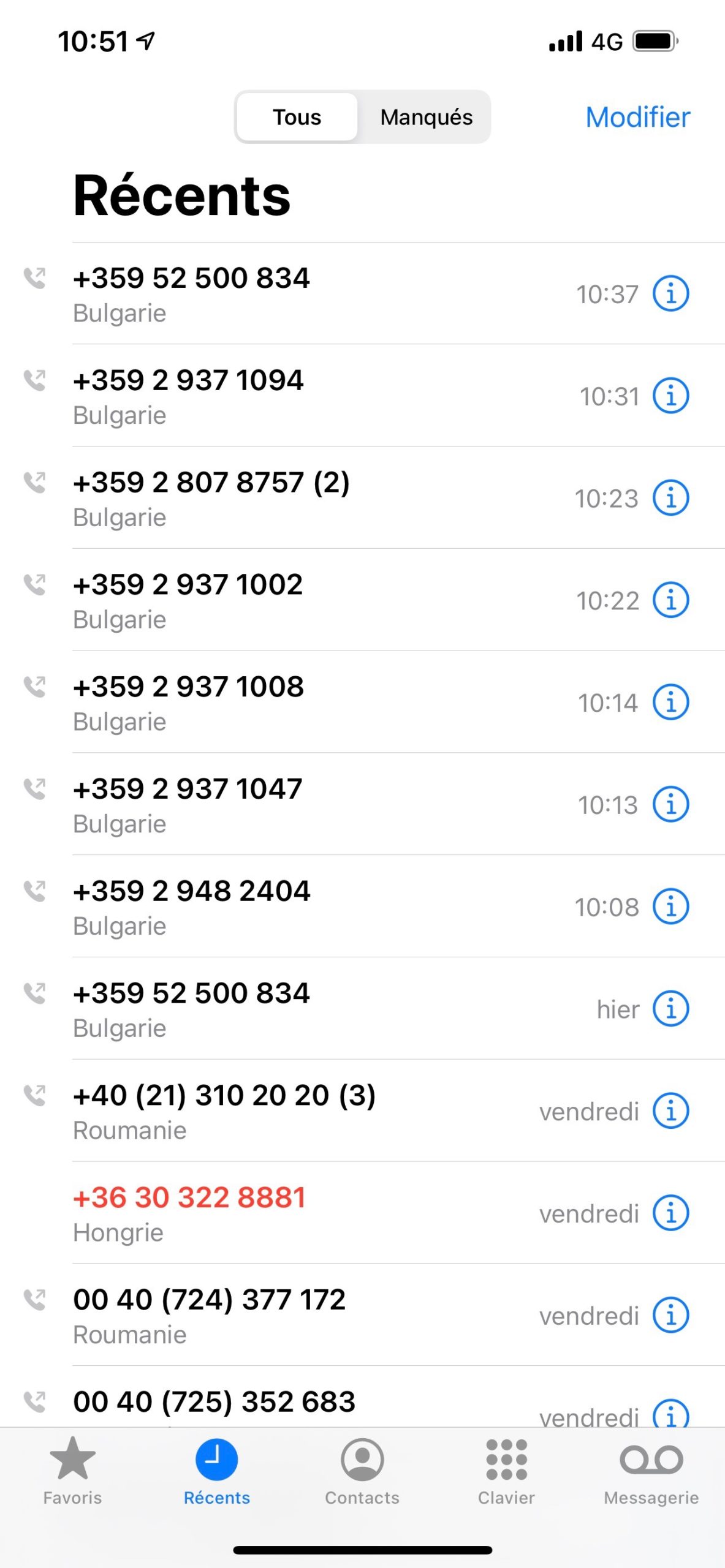The height and width of the screenshot is (1568, 725).
Task: Redial +359 2 937 1002
Action: coord(245,600)
